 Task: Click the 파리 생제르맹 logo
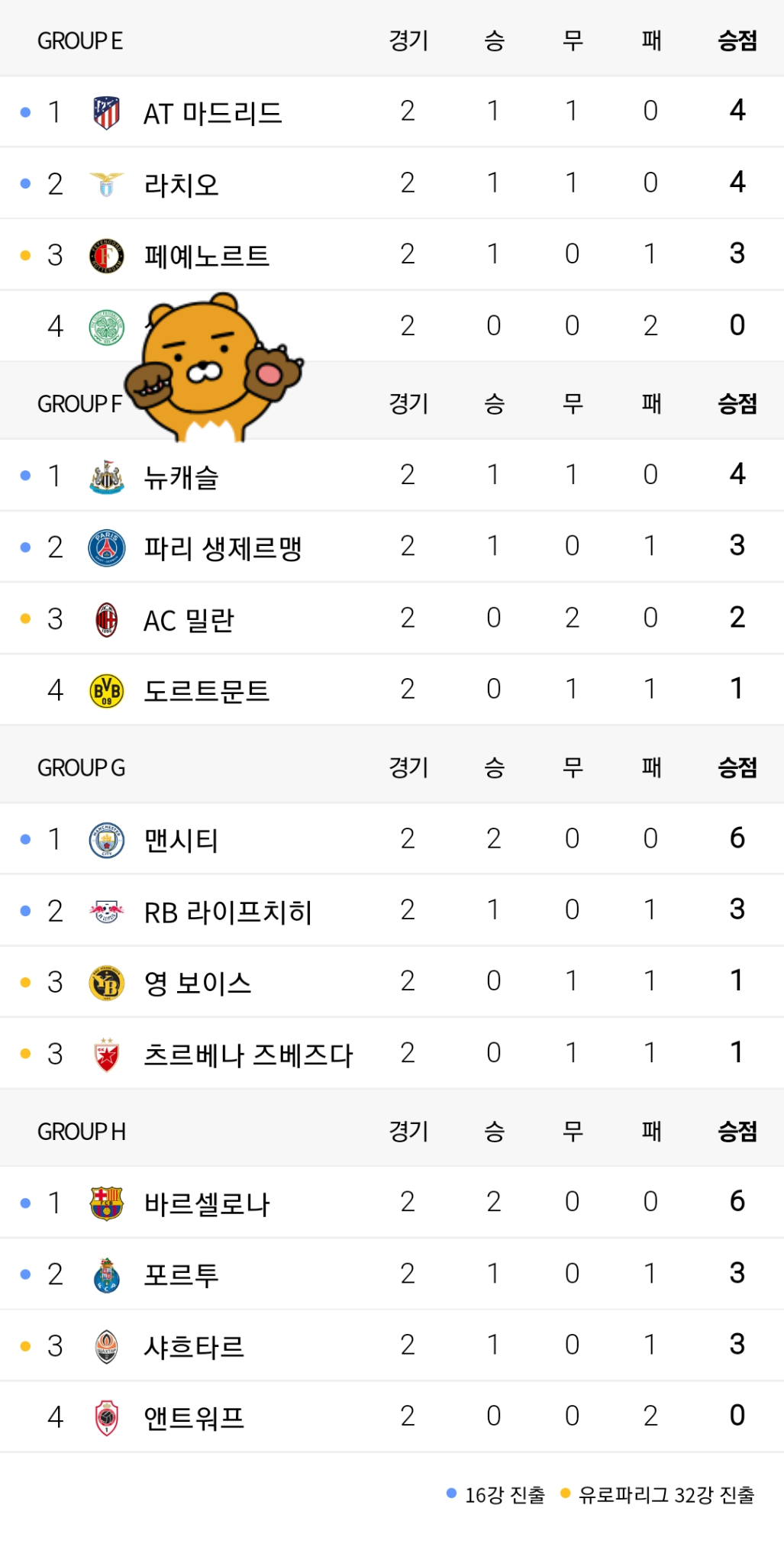coord(105,546)
